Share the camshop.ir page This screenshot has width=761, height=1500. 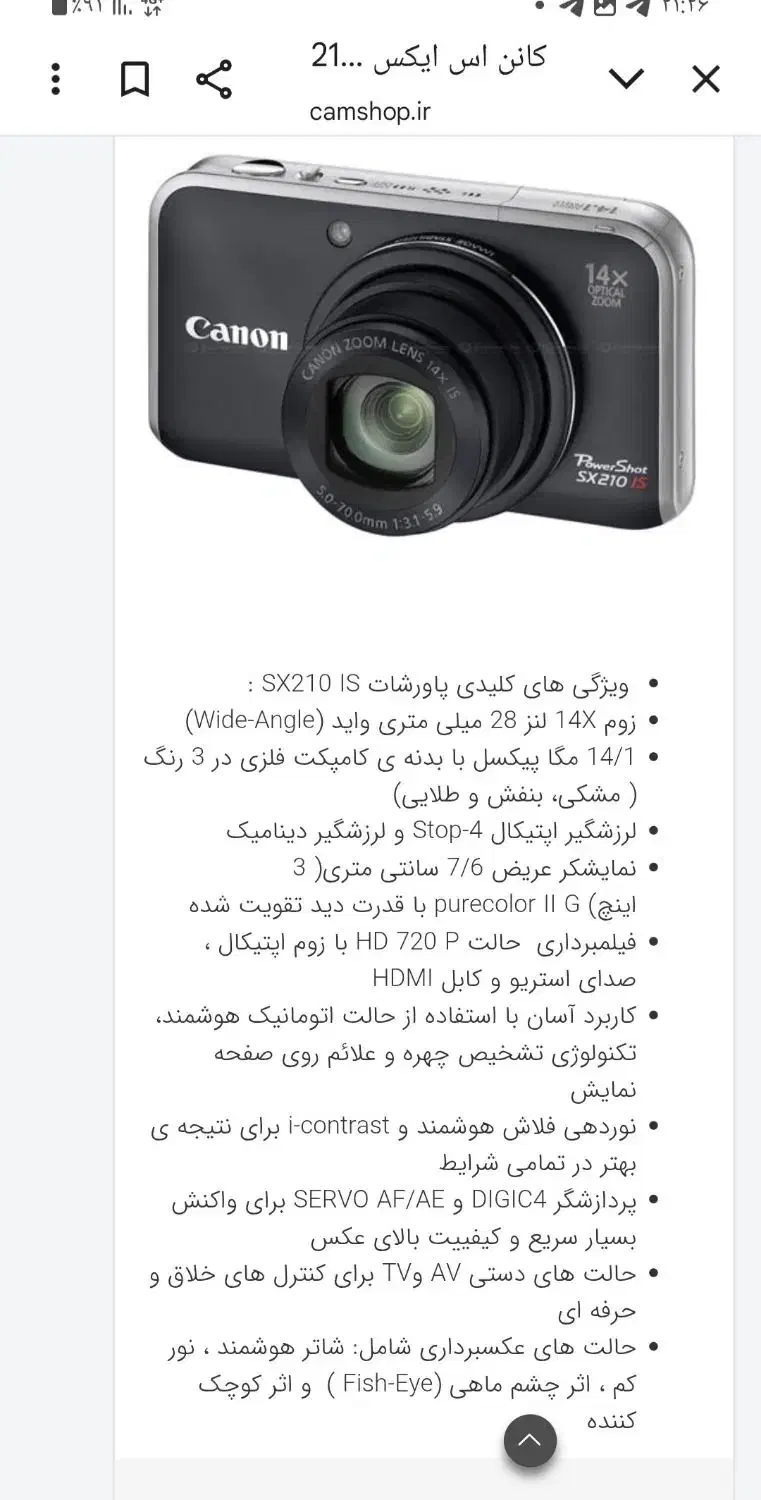(213, 78)
